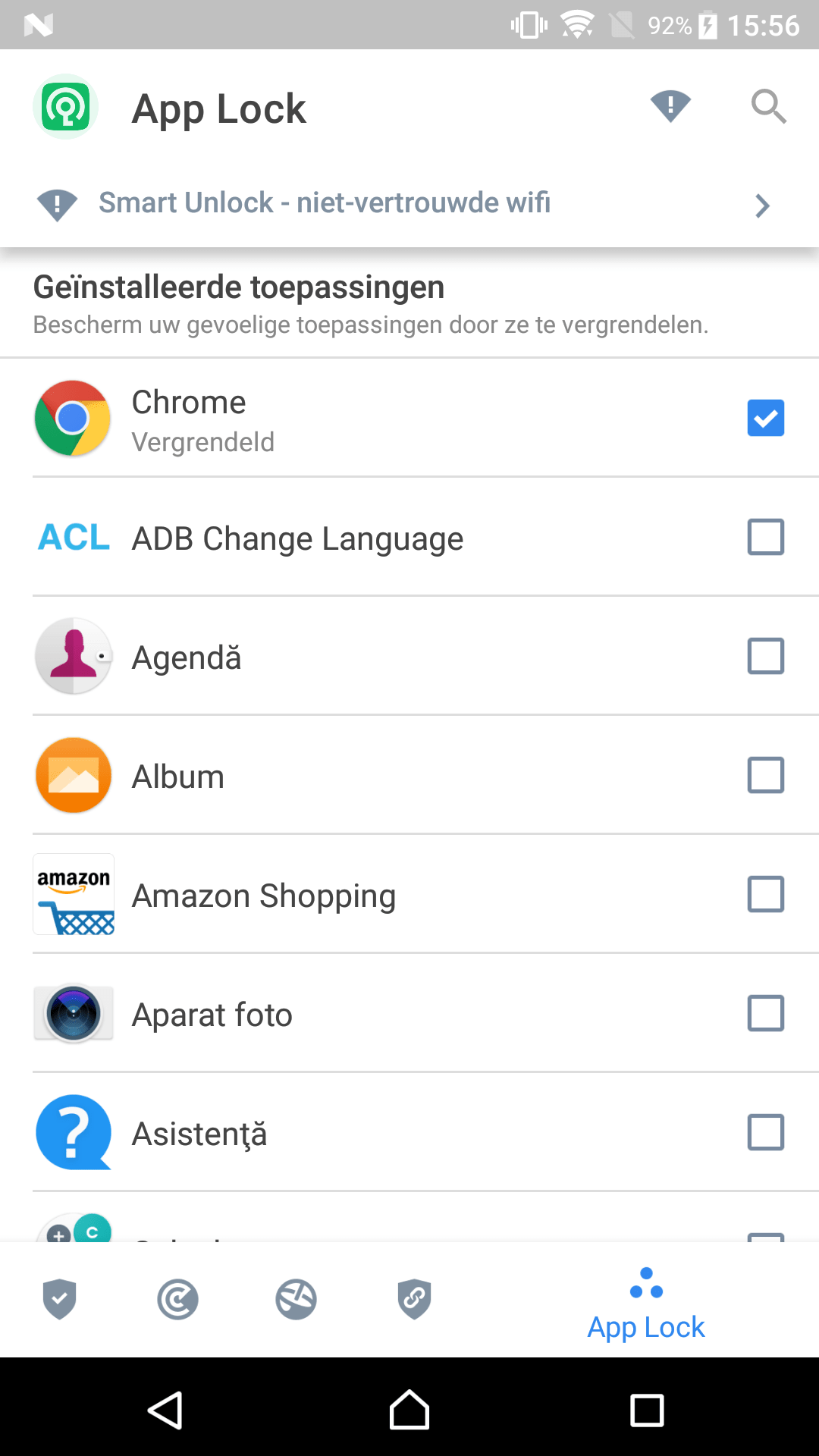Viewport: 819px width, 1456px height.
Task: Lock the Aparat foto app
Action: (x=766, y=1013)
